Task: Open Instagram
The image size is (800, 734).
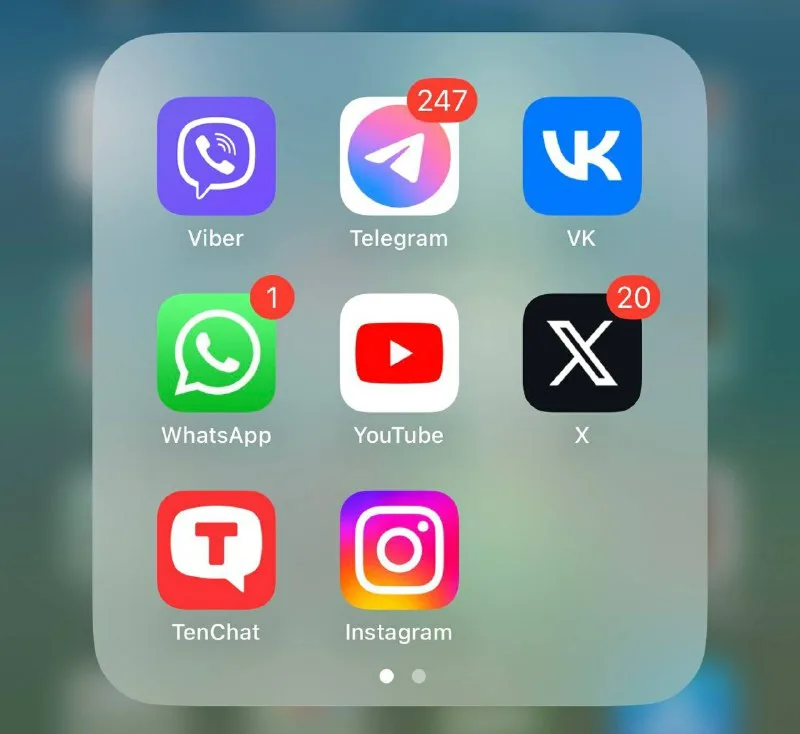Action: (399, 550)
